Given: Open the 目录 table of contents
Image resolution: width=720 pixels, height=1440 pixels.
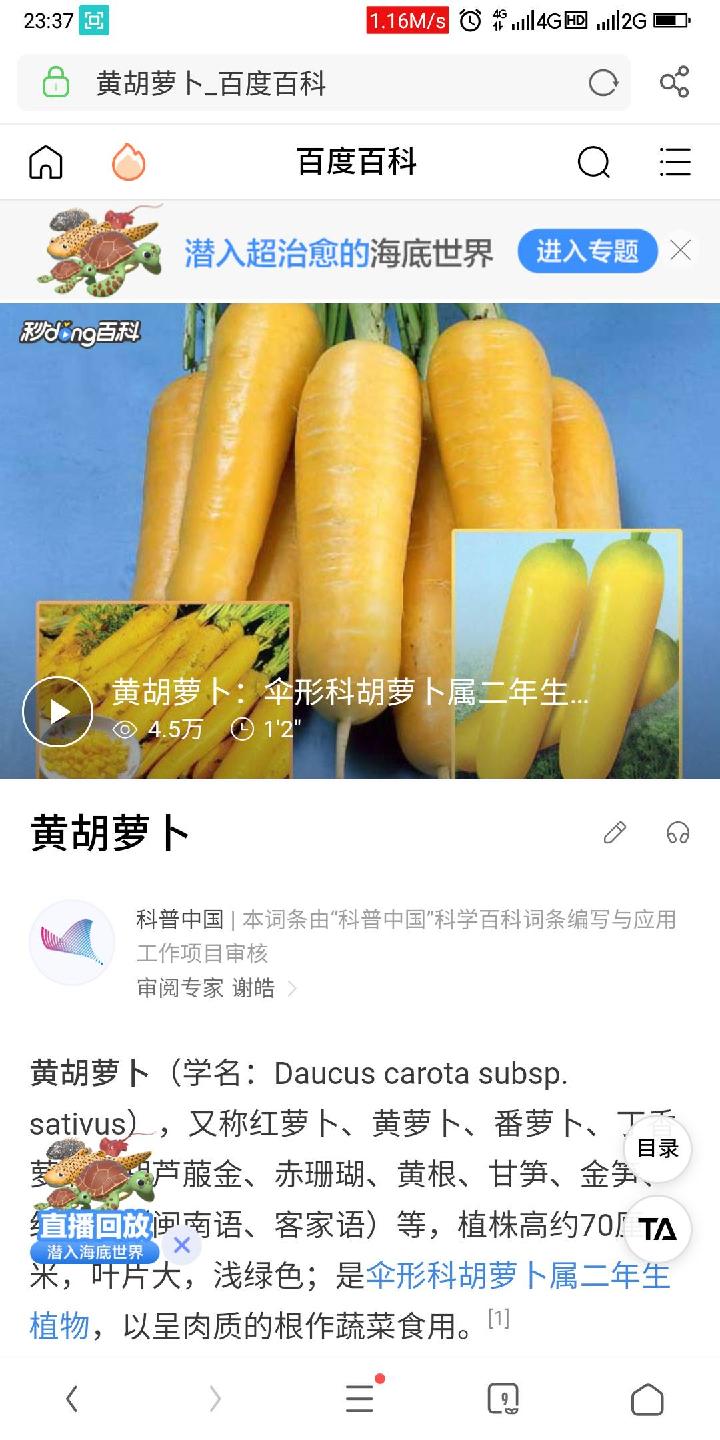Looking at the screenshot, I should (658, 1149).
